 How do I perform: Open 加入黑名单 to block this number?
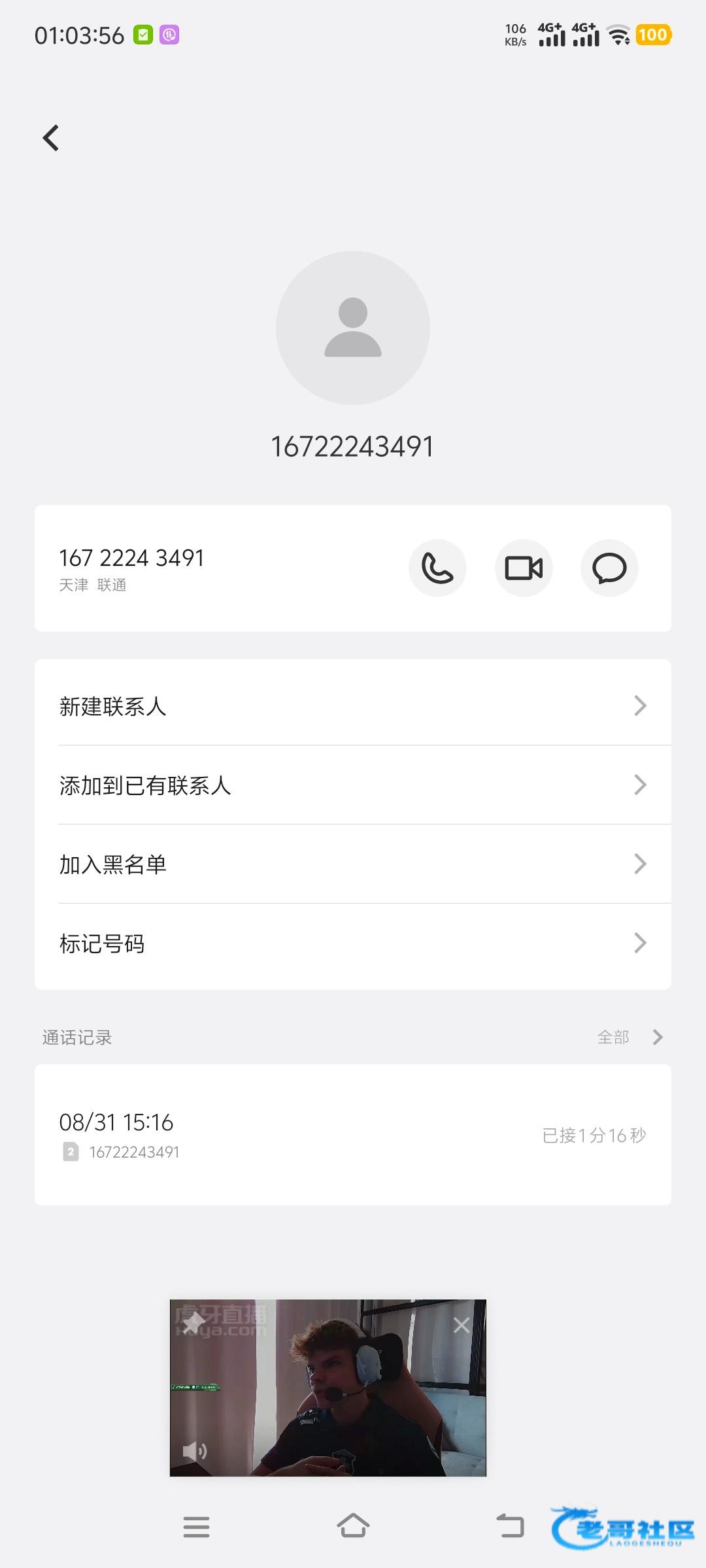353,864
